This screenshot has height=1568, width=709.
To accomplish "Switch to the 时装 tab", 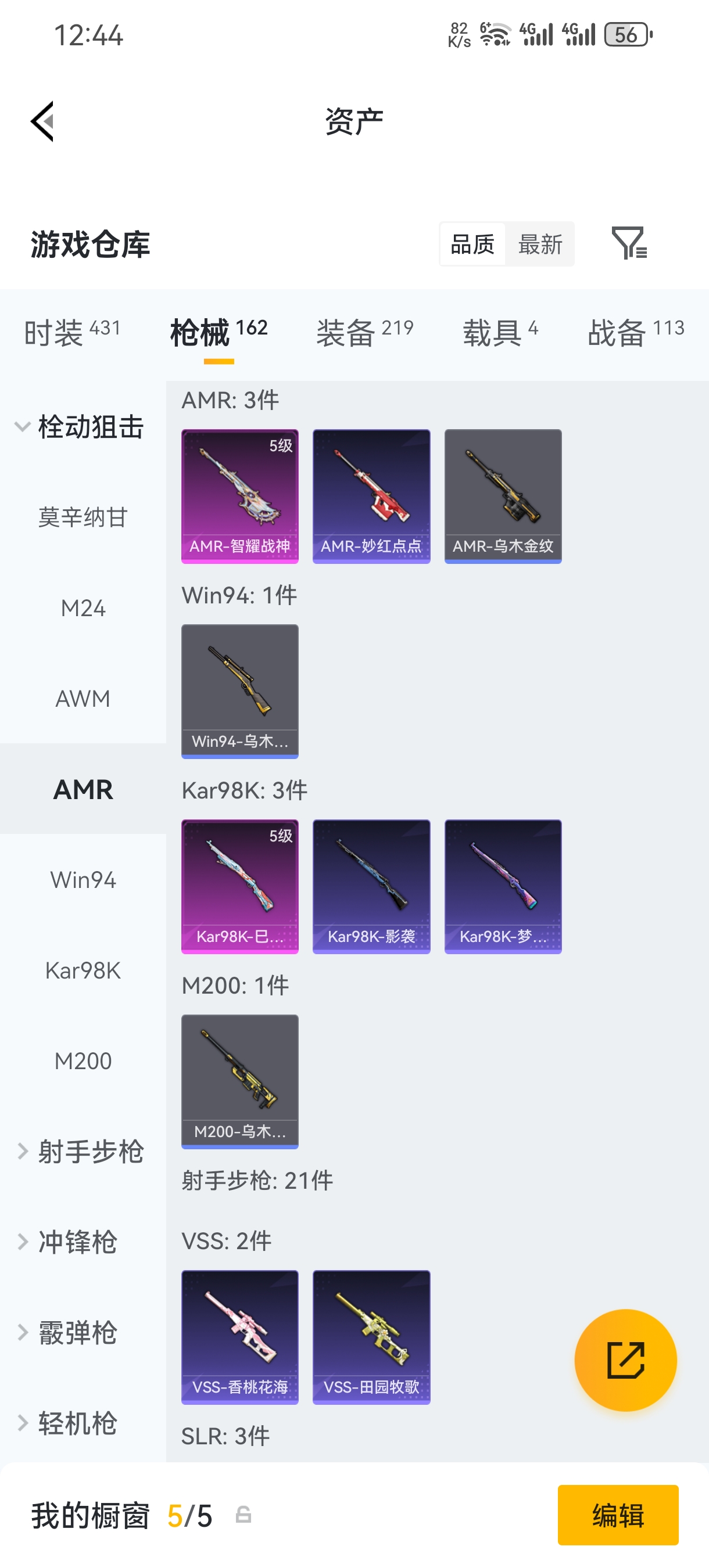I will point(72,332).
